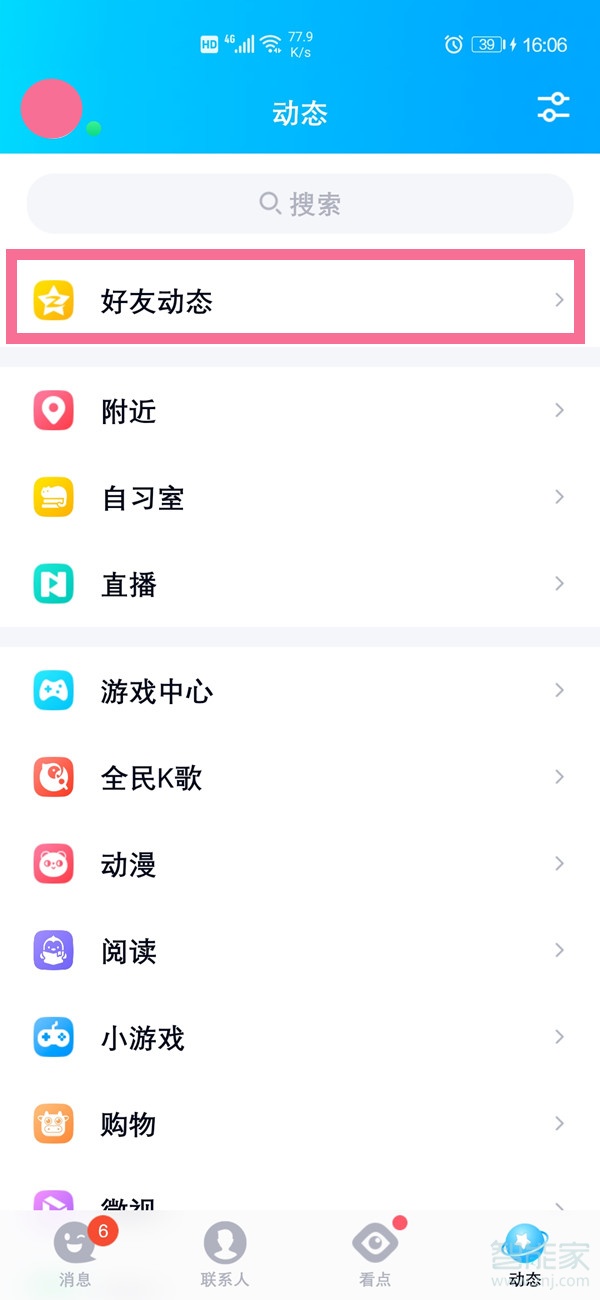600x1300 pixels.
Task: Open the profile avatar in the header
Action: [52, 108]
